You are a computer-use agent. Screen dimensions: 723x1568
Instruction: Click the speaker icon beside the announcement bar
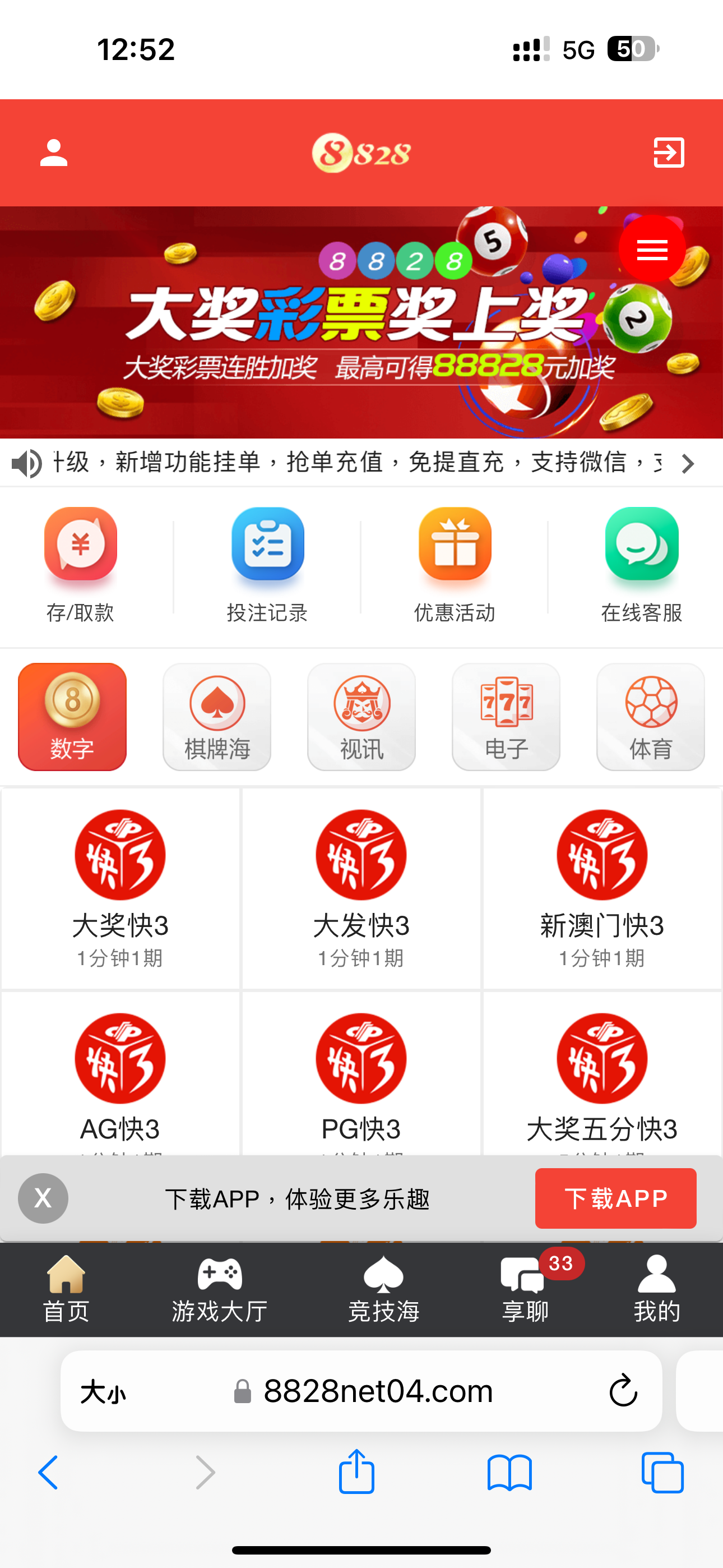[25, 463]
